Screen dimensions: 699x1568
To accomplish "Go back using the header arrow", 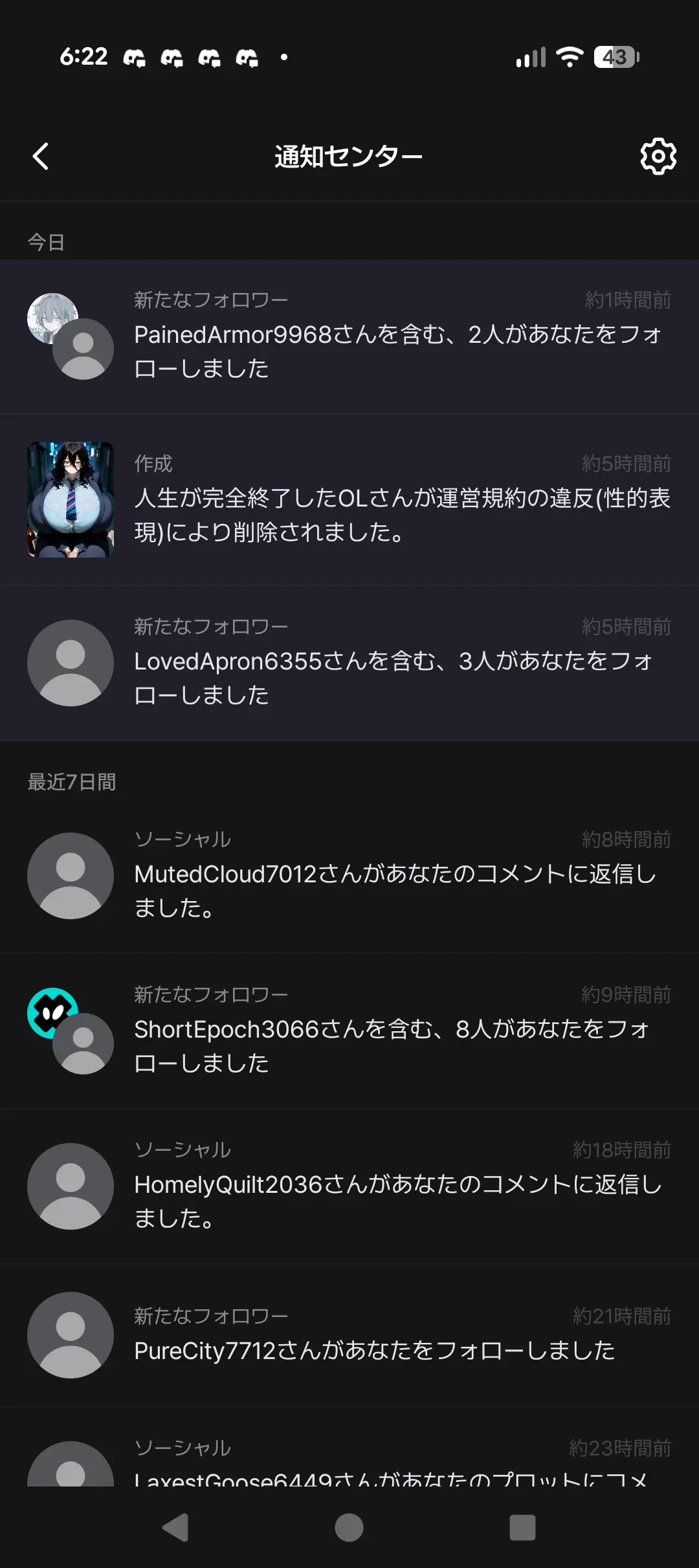I will click(41, 157).
